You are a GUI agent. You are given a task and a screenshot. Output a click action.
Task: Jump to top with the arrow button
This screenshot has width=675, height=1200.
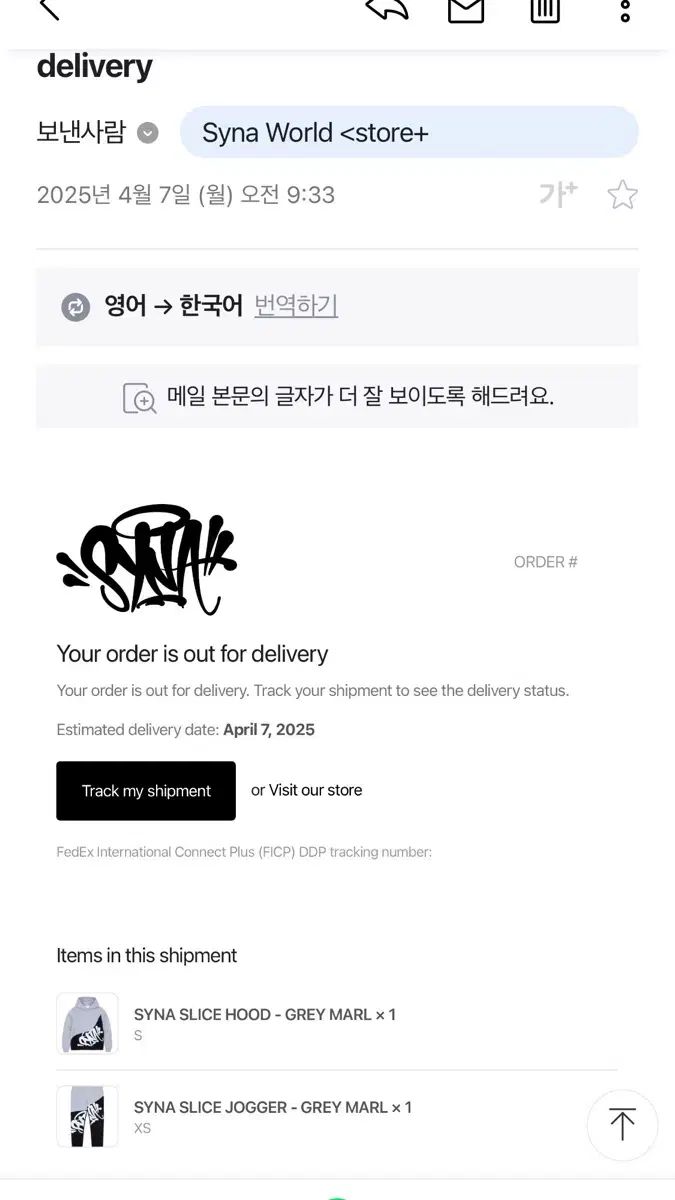(x=622, y=1125)
